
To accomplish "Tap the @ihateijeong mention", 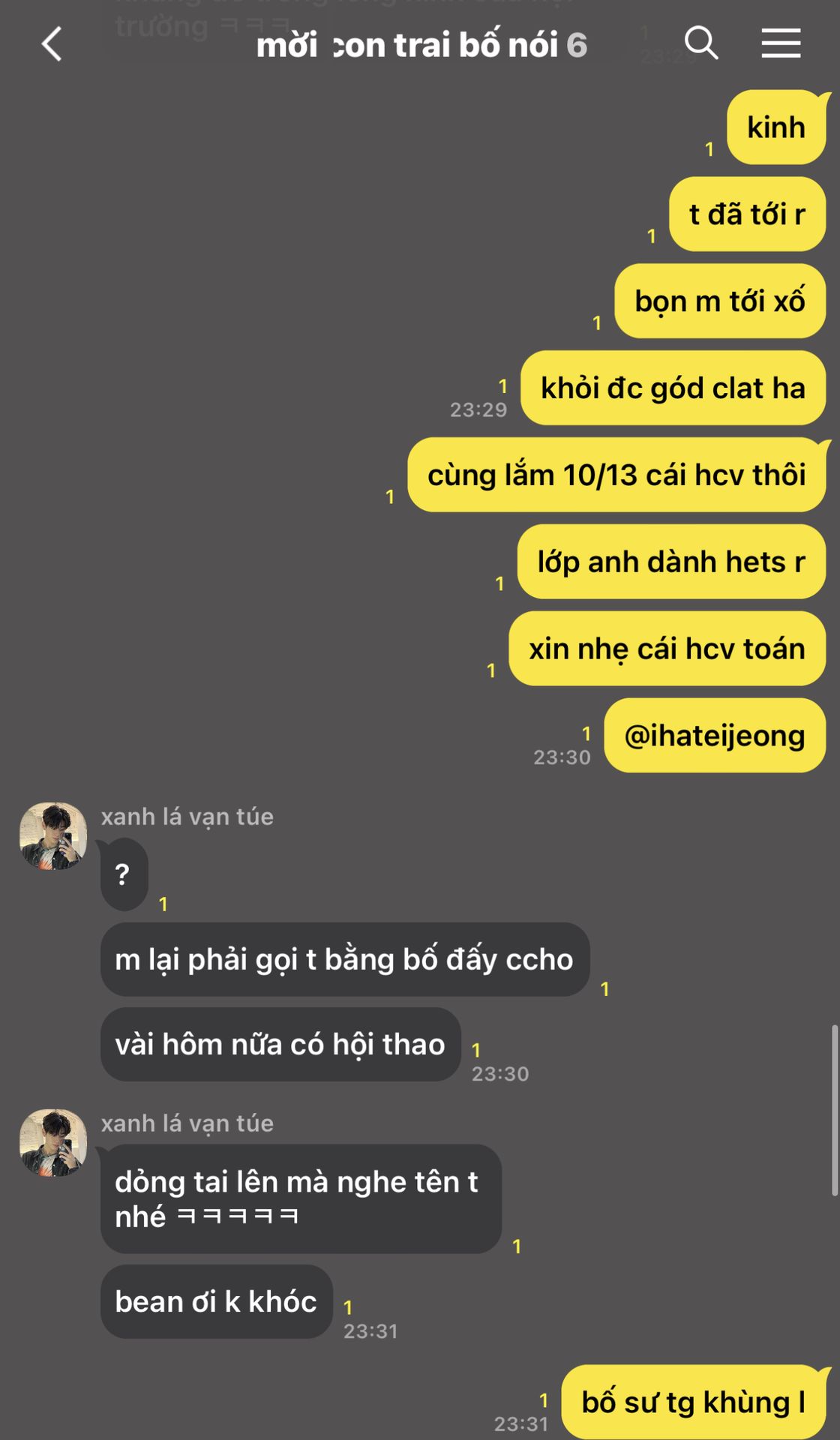I will [714, 735].
